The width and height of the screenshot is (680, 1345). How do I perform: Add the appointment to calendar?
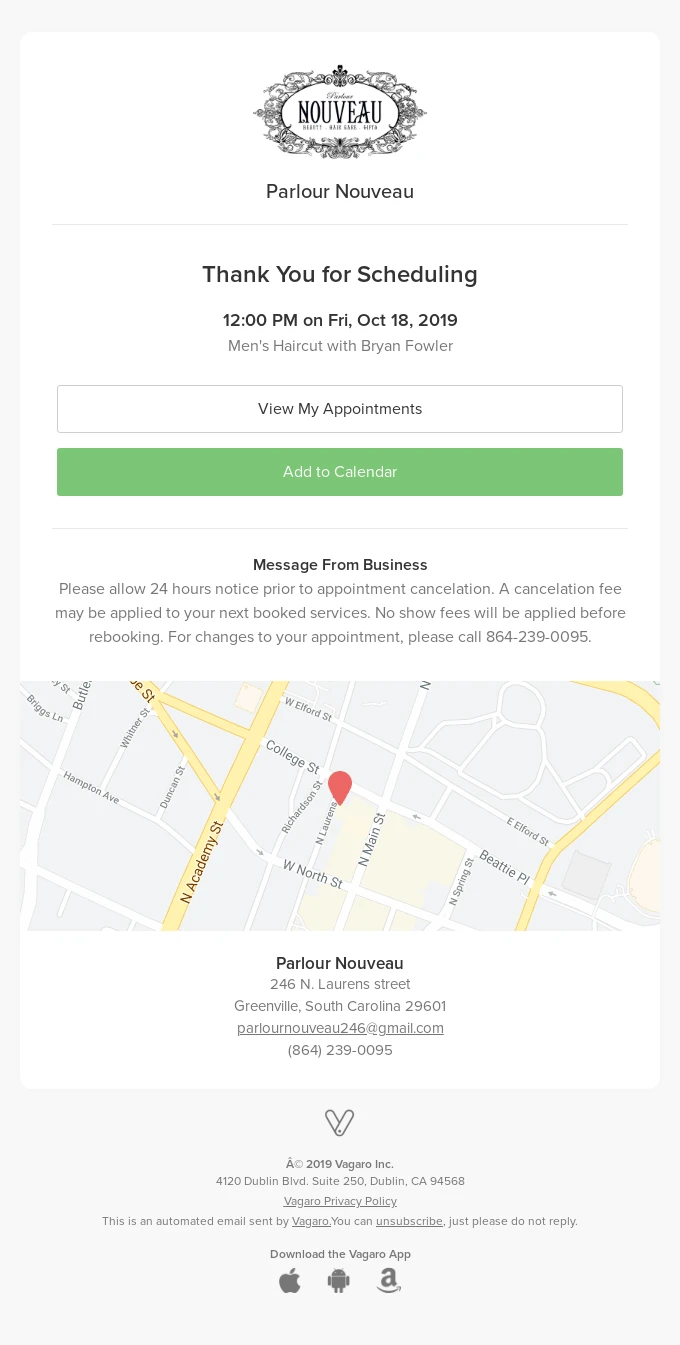point(340,472)
